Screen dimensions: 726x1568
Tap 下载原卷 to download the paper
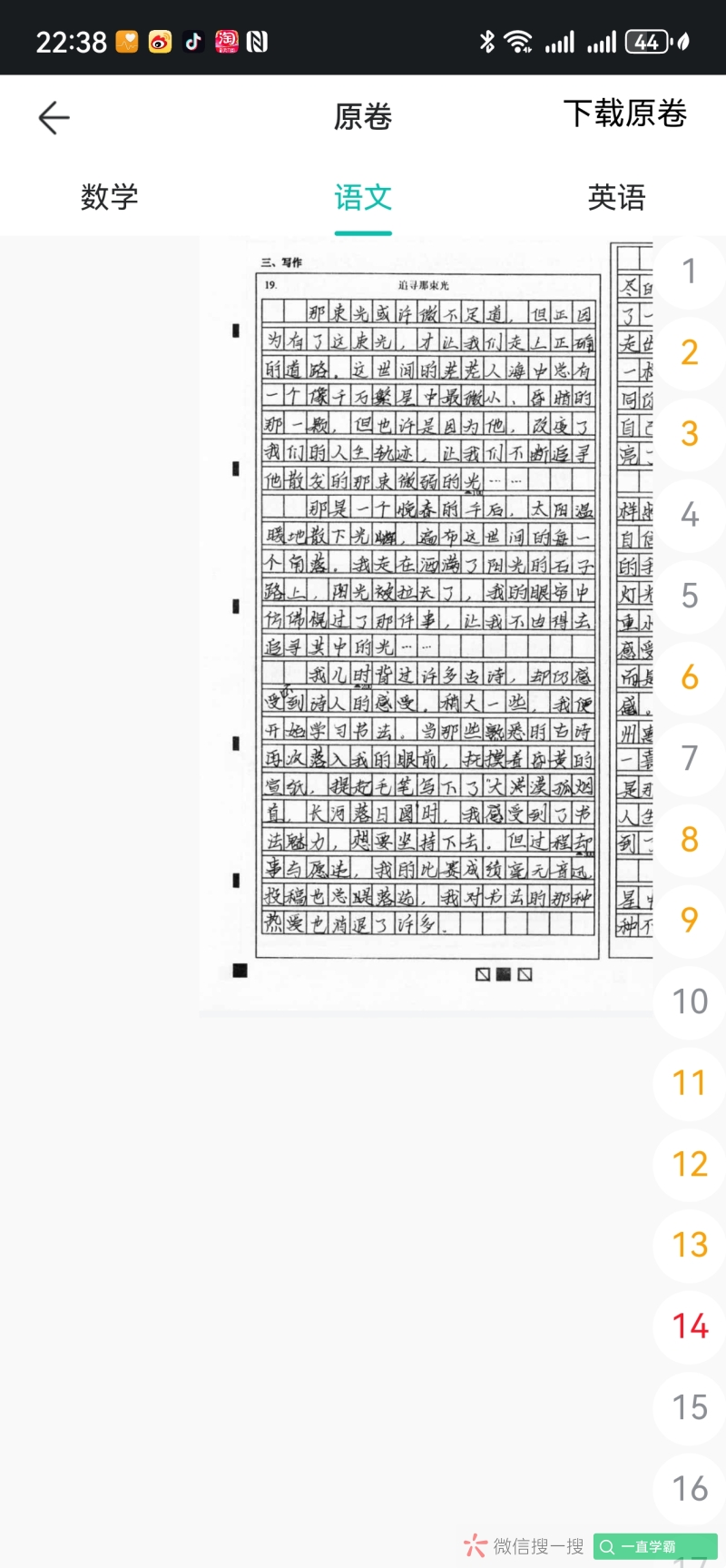pos(624,113)
